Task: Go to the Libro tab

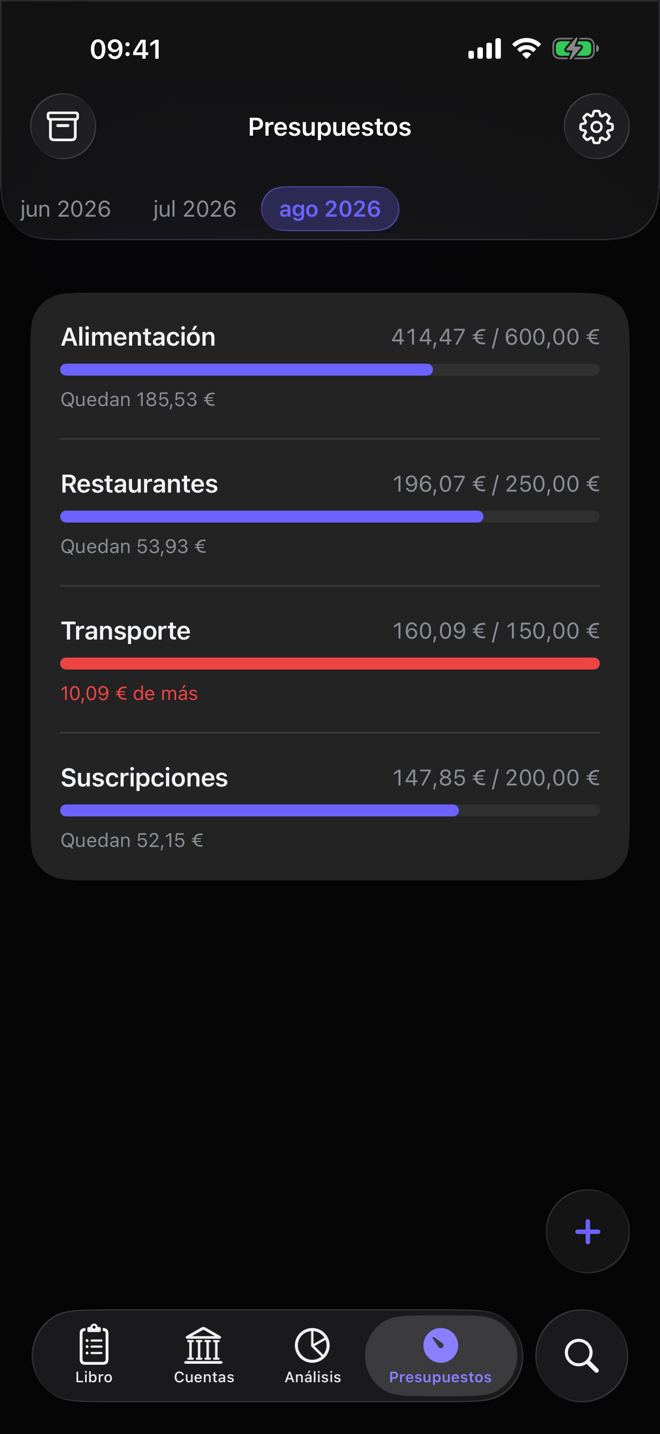Action: pyautogui.click(x=94, y=1356)
